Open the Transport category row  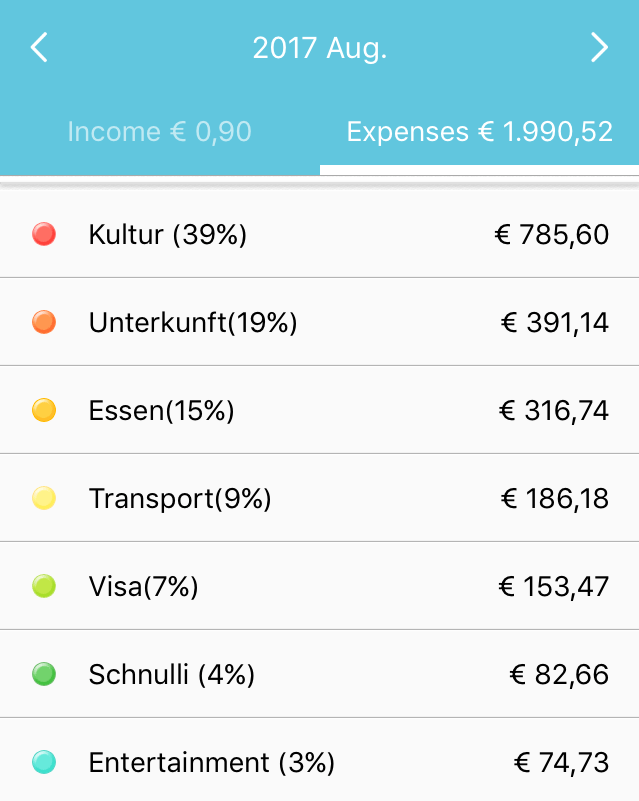tap(319, 498)
